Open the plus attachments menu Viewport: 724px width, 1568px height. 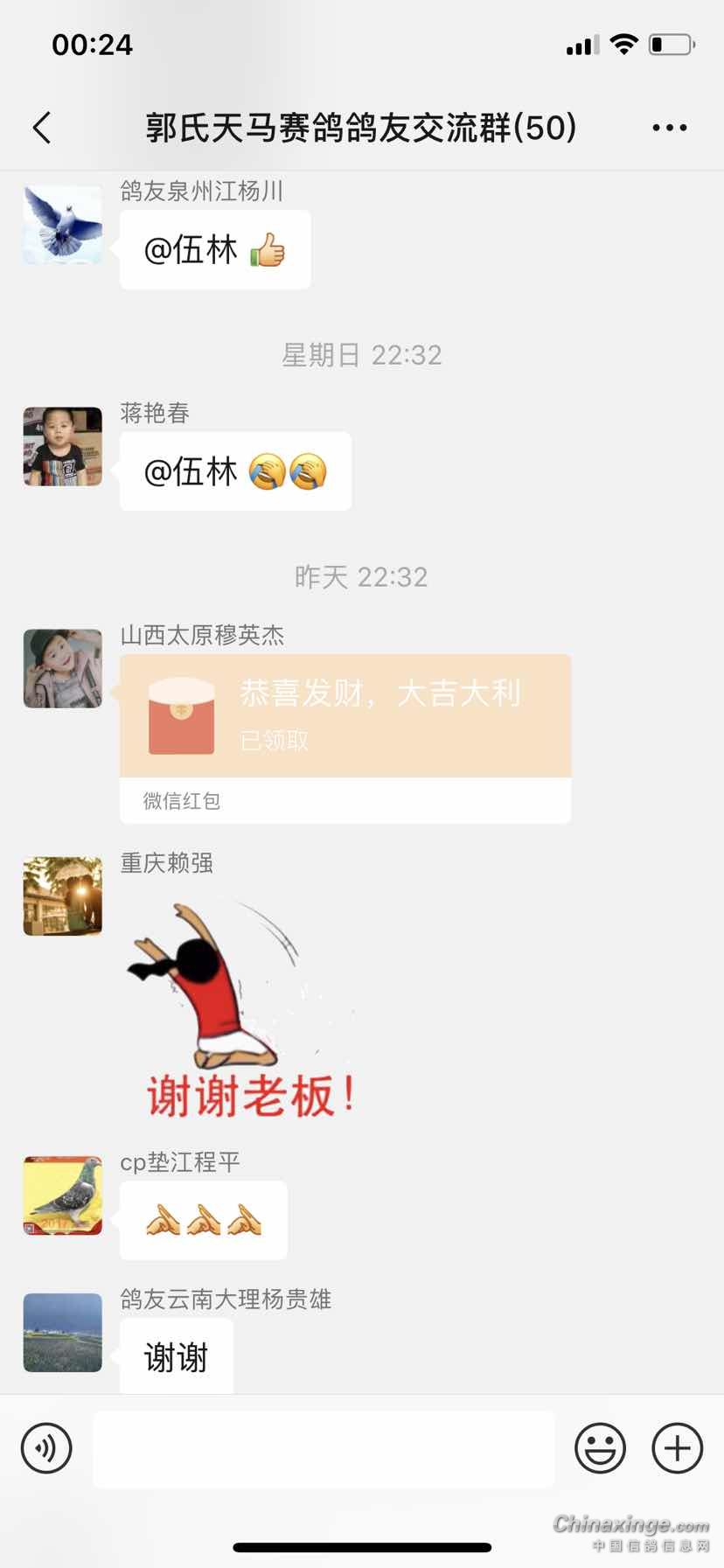click(678, 1448)
